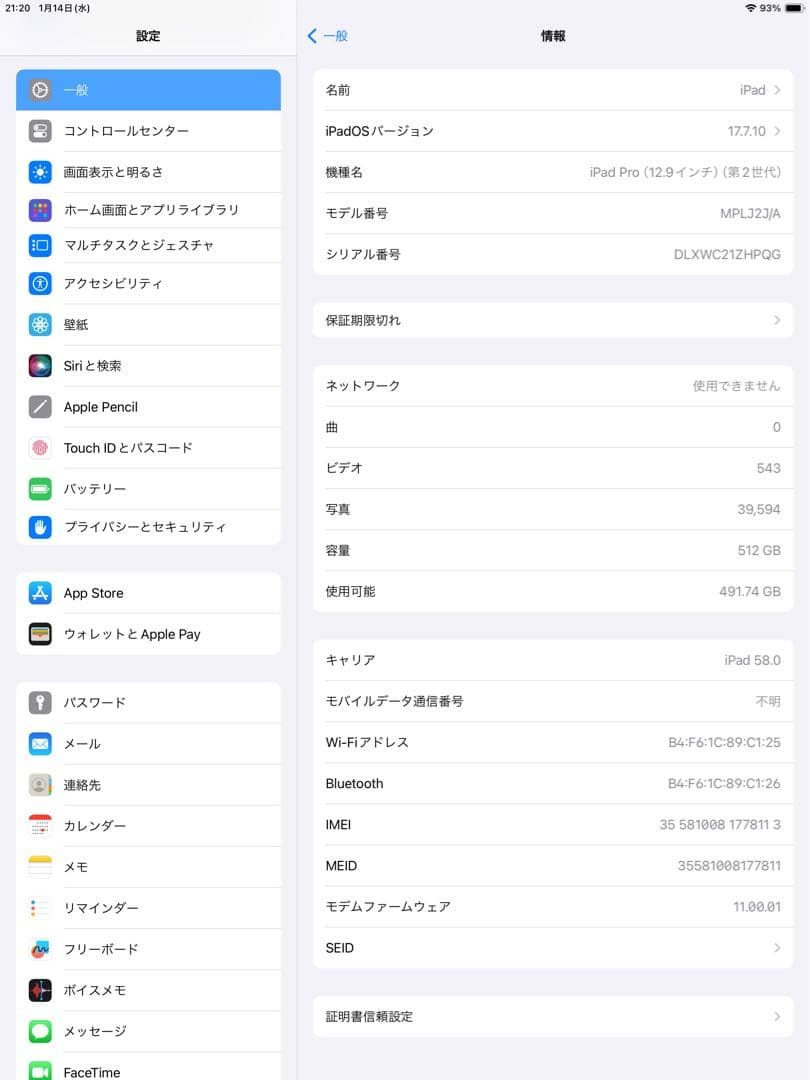Select the Apple Pencil icon
This screenshot has height=1080, width=810.
point(40,406)
